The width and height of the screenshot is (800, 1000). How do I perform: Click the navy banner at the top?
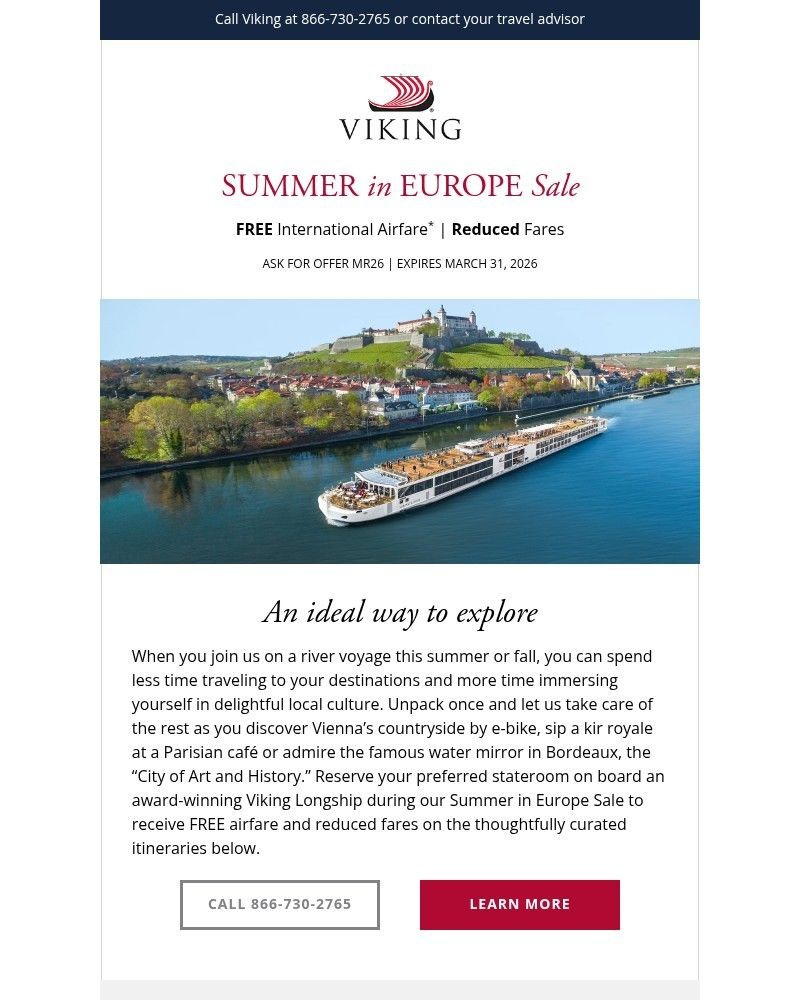click(400, 19)
